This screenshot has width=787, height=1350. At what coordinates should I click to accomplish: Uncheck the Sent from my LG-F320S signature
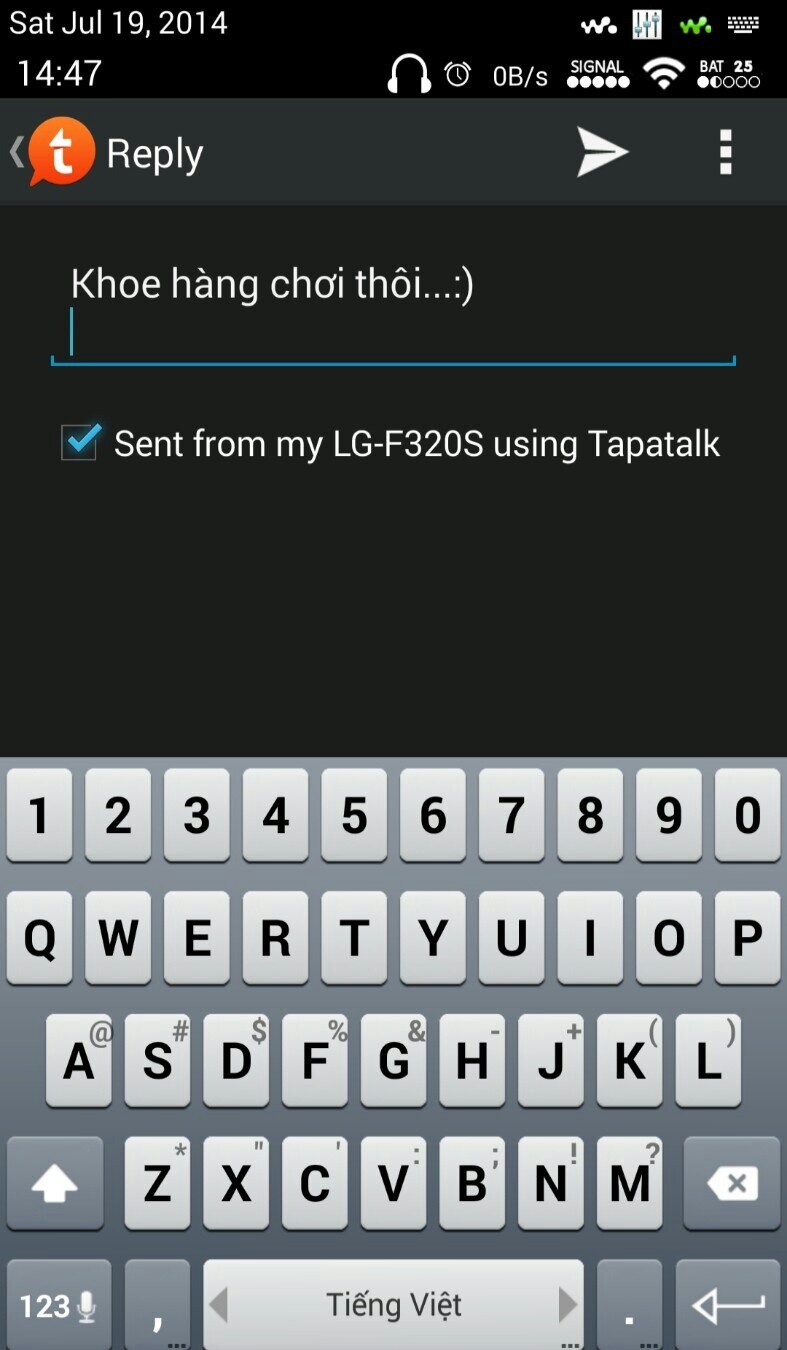point(78,441)
